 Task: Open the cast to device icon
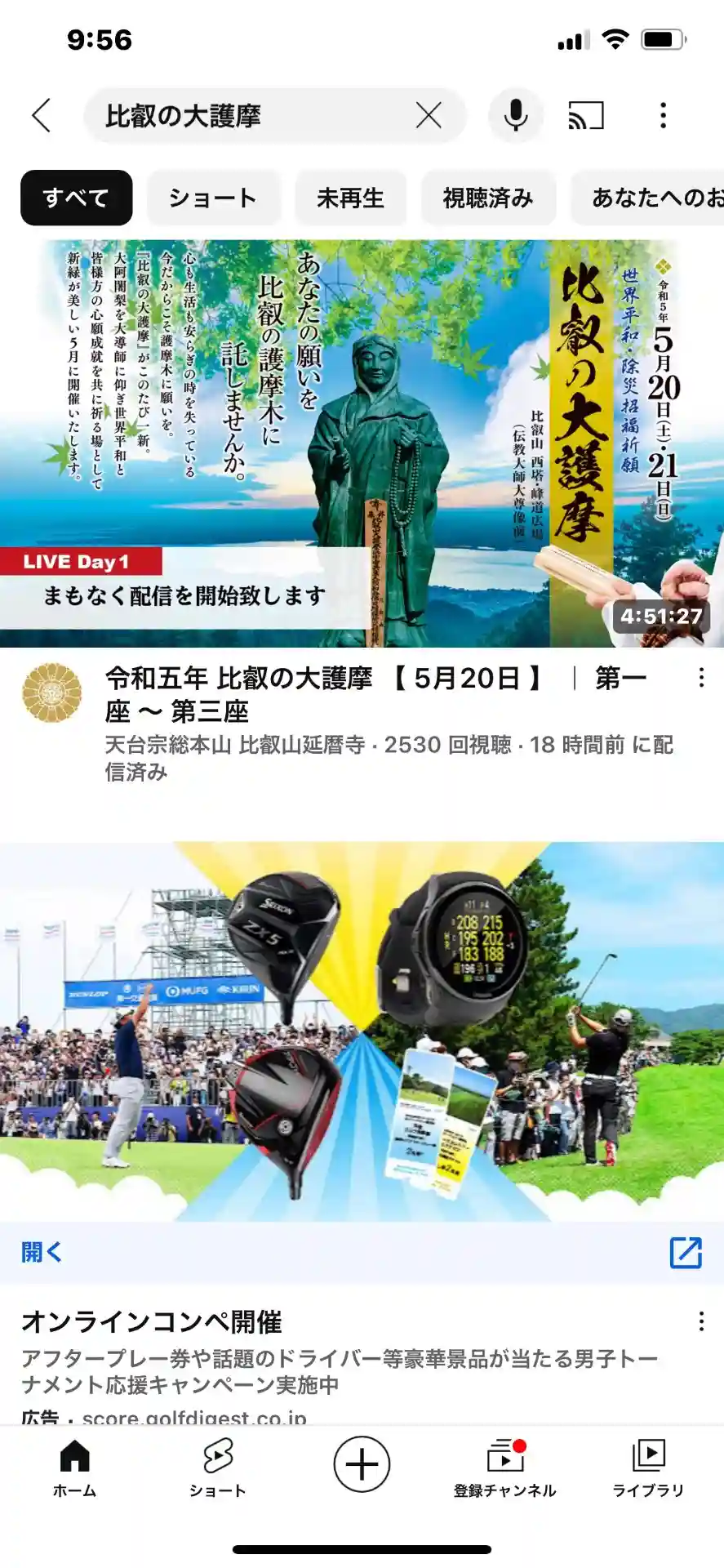point(585,116)
